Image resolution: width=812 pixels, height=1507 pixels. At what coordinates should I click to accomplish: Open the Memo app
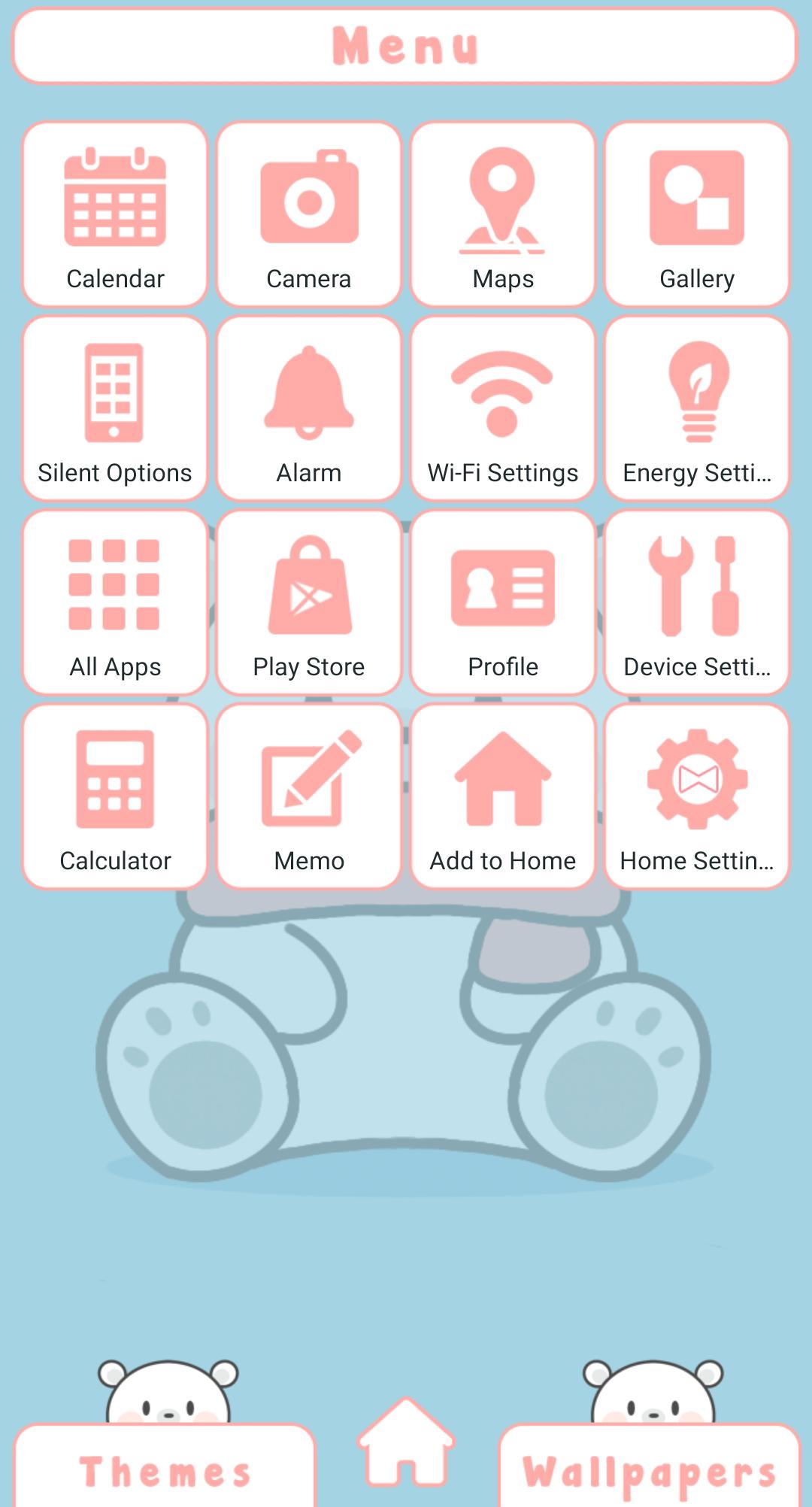coord(309,796)
